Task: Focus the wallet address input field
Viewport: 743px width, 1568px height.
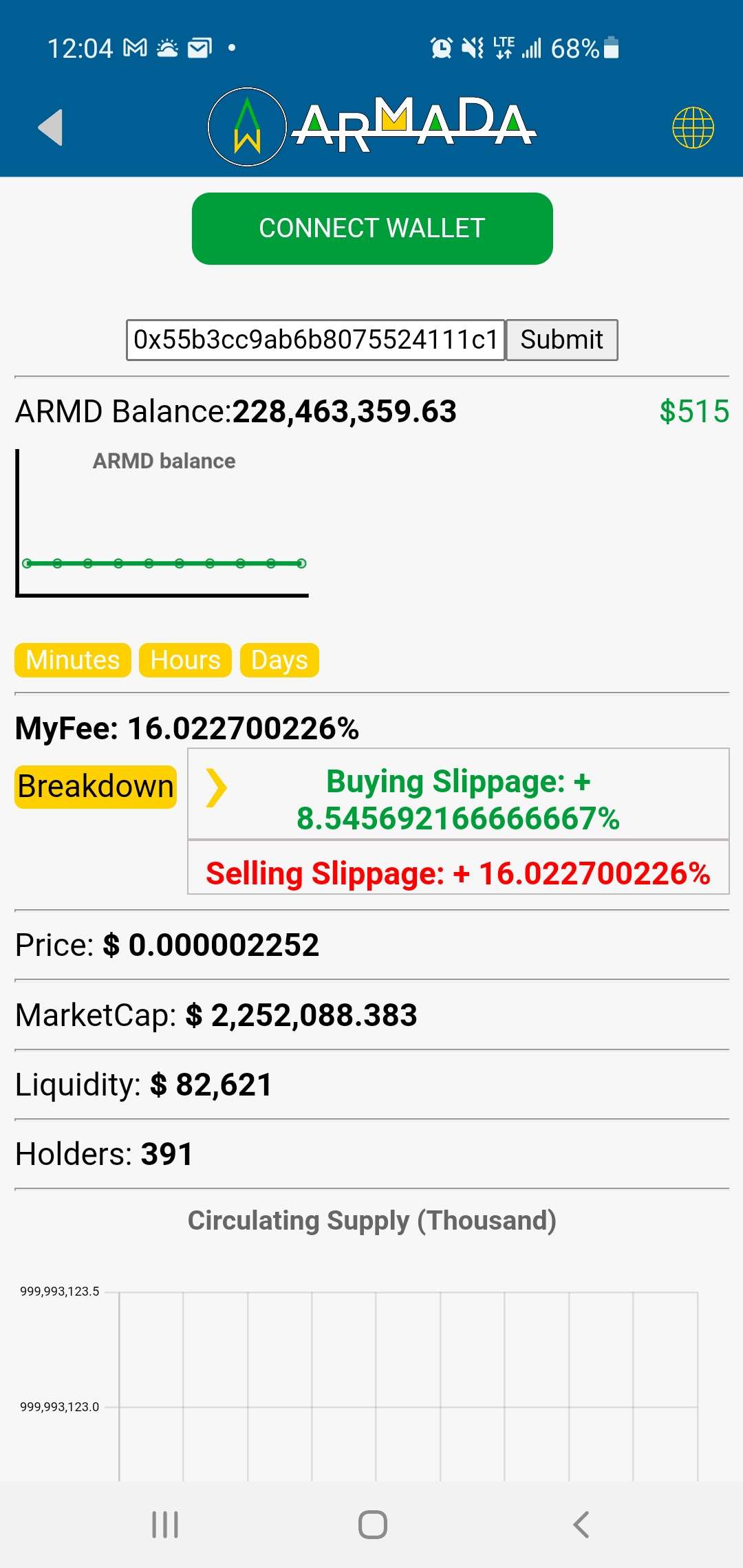Action: [316, 340]
